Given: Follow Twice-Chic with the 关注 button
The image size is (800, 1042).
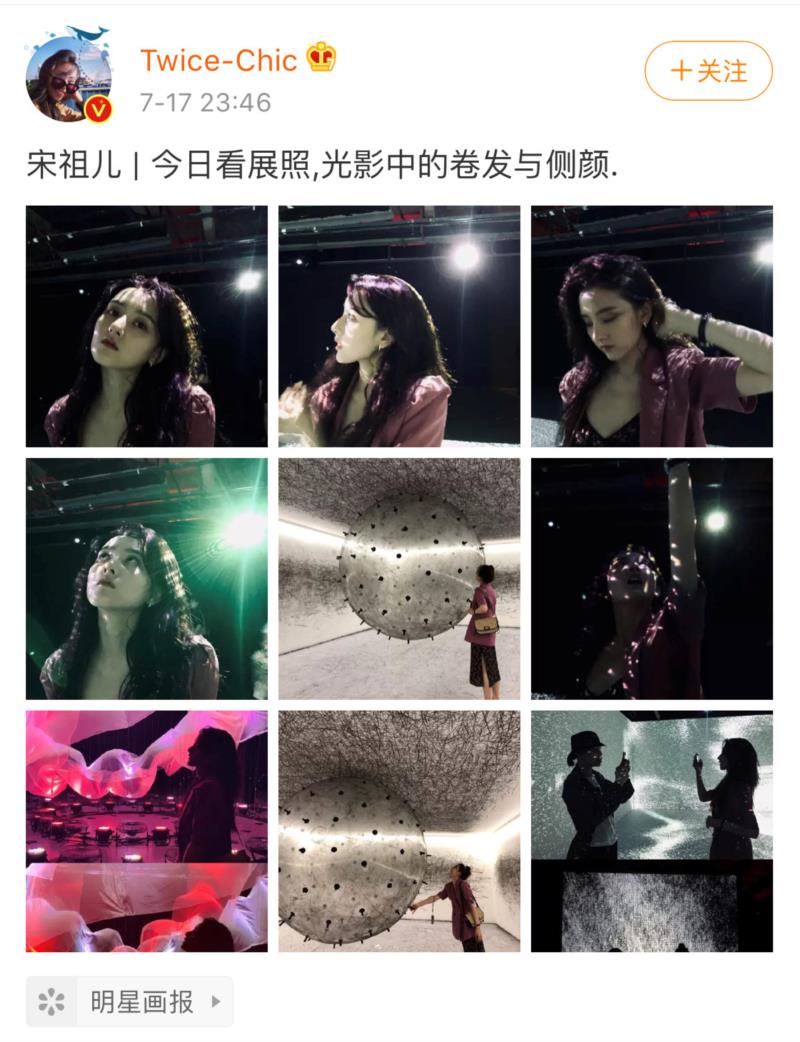Looking at the screenshot, I should [x=708, y=71].
